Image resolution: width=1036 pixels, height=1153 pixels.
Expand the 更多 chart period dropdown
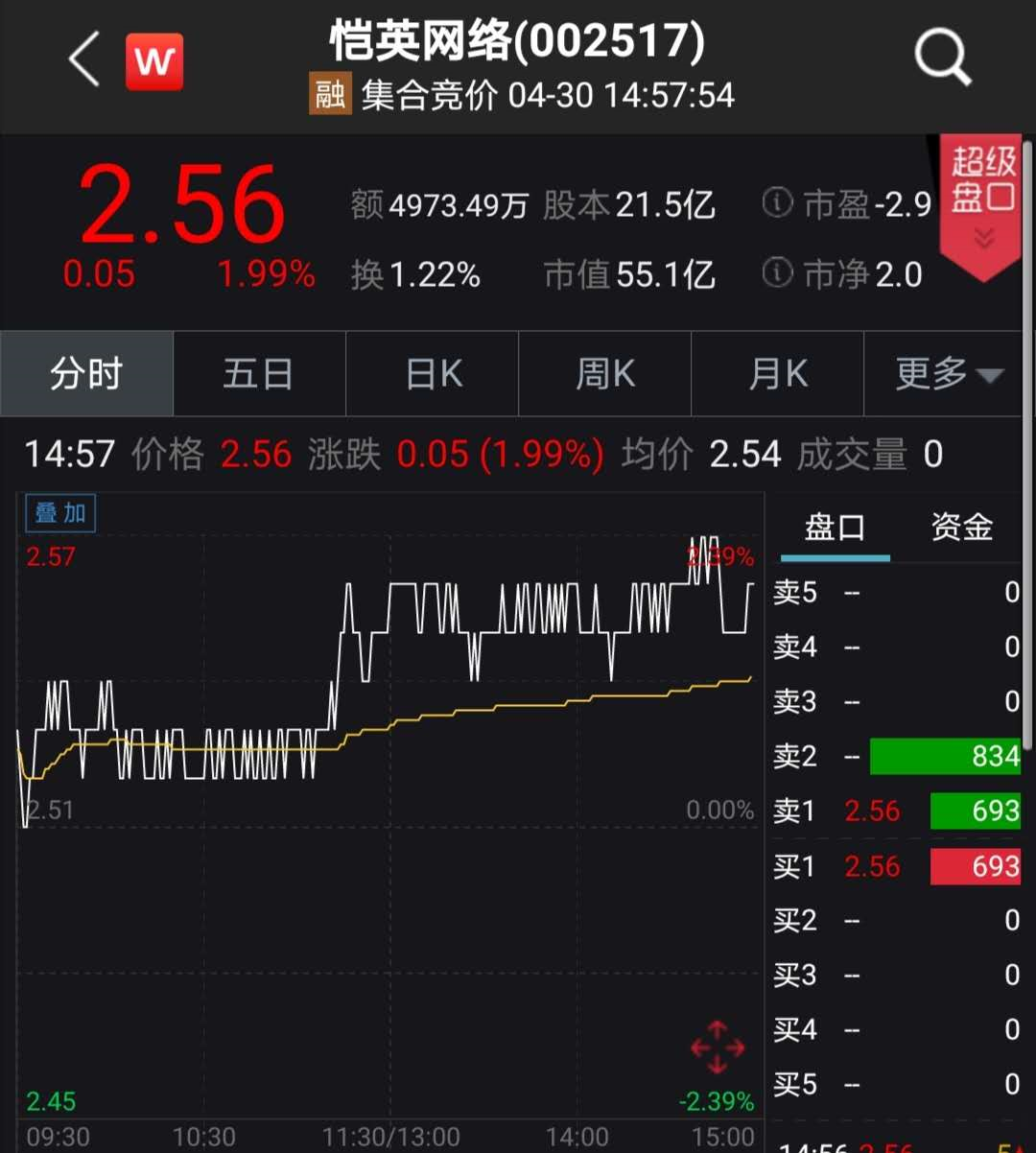tap(948, 374)
